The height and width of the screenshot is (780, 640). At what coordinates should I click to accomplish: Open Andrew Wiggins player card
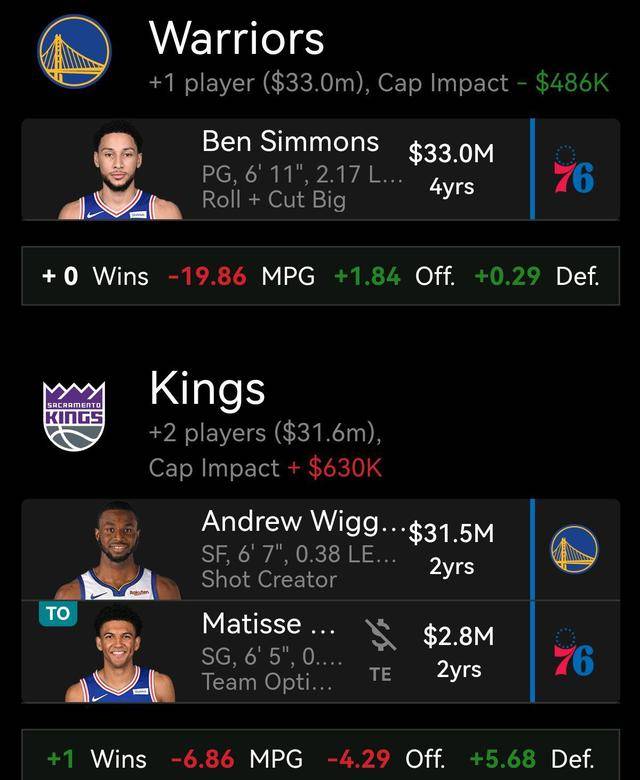(298, 549)
